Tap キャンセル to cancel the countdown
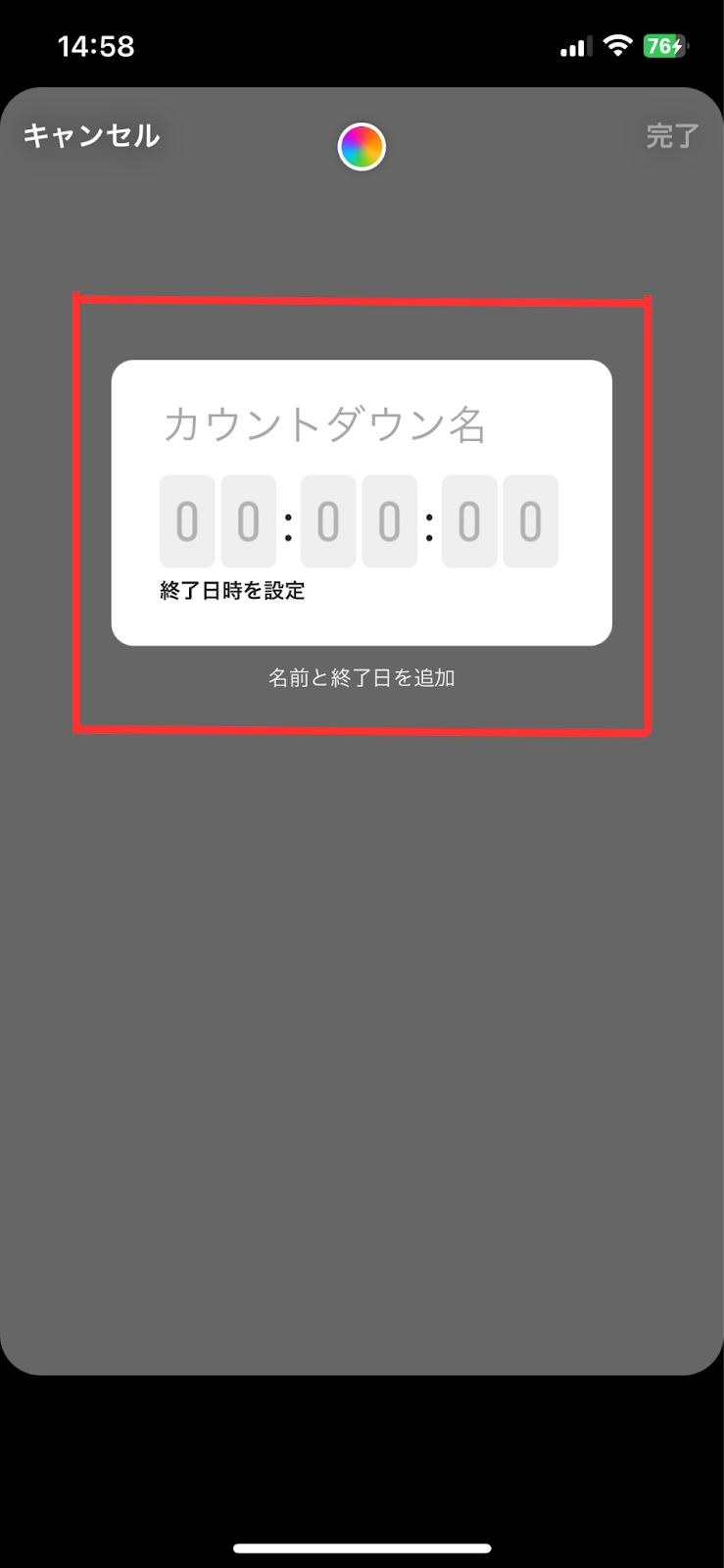This screenshot has width=724, height=1568. point(91,135)
